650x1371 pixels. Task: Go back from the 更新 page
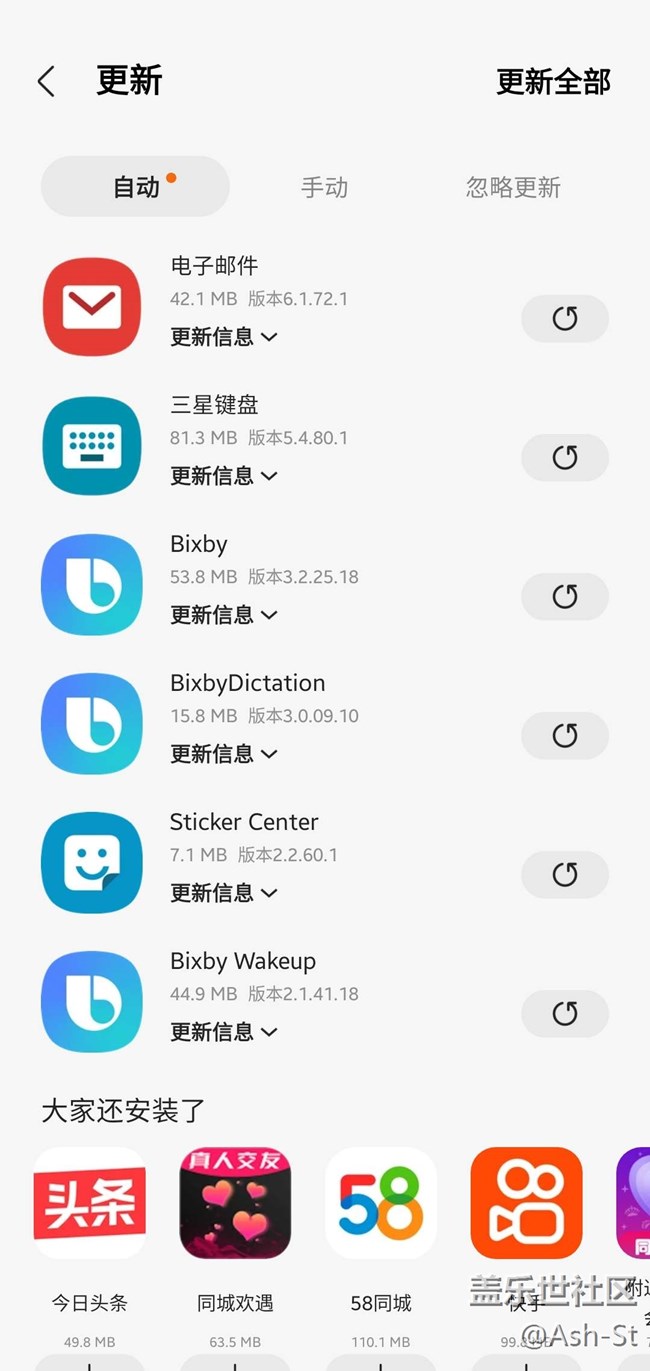click(x=46, y=82)
